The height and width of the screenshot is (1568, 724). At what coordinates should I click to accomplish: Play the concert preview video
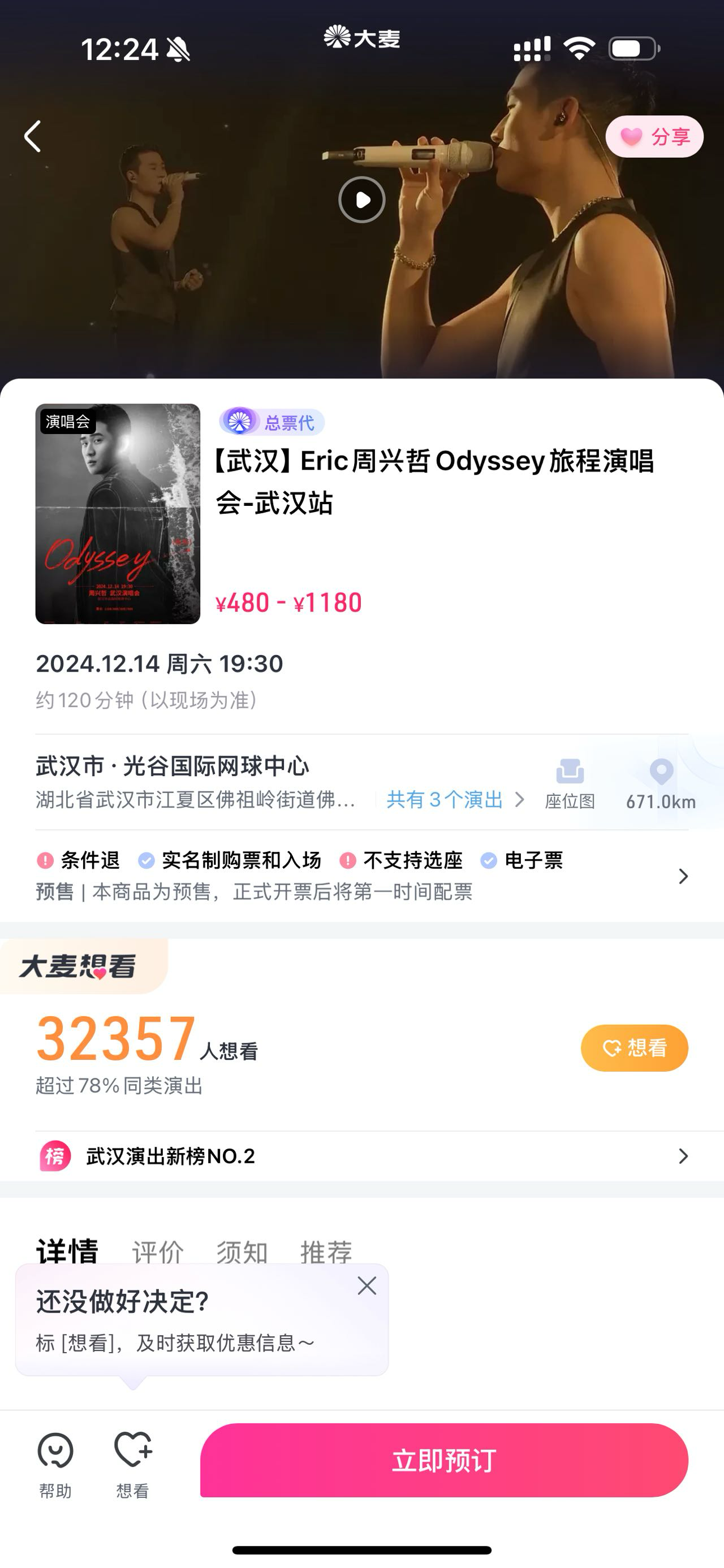point(361,200)
